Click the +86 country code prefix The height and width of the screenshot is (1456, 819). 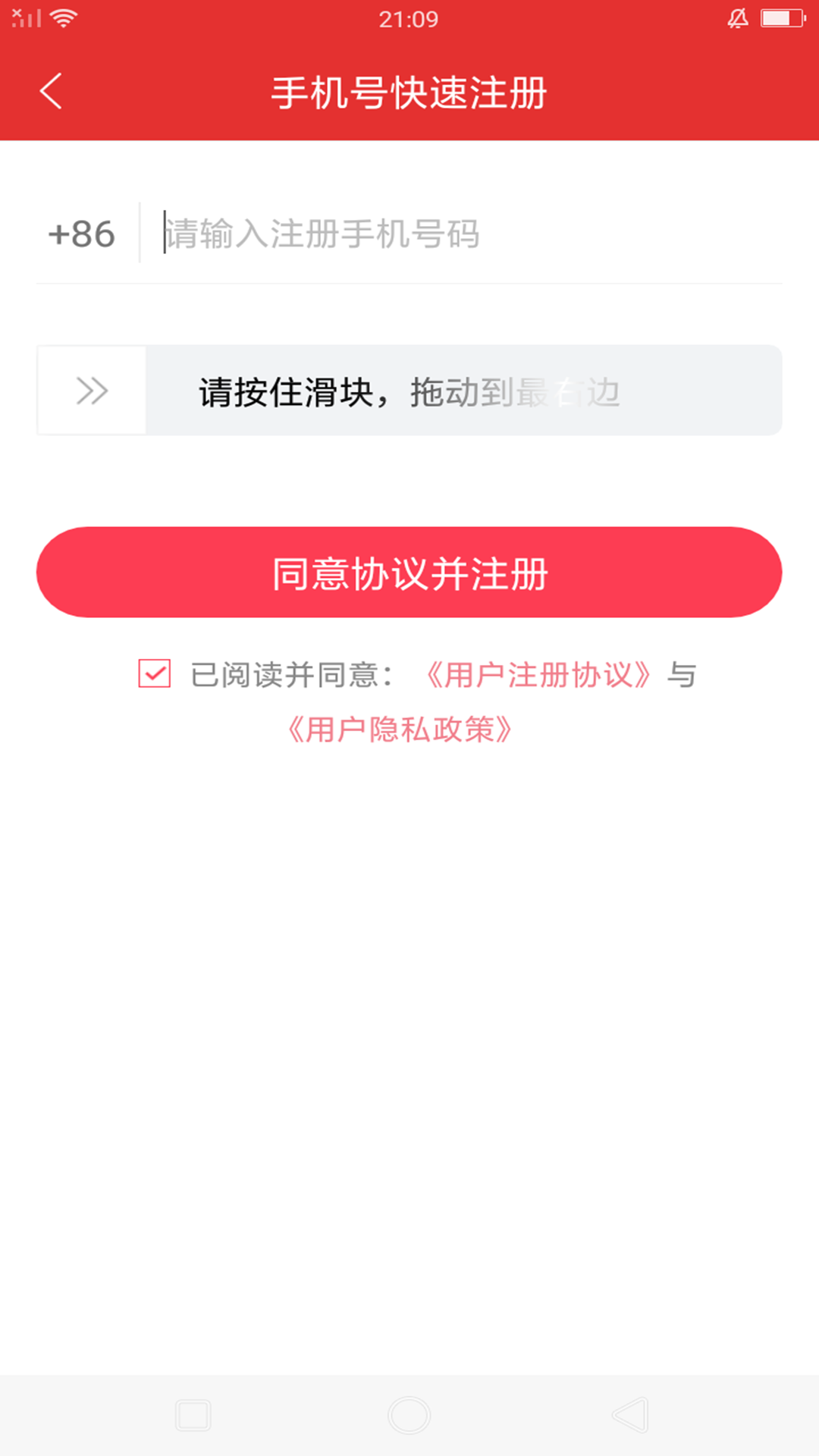pos(81,234)
